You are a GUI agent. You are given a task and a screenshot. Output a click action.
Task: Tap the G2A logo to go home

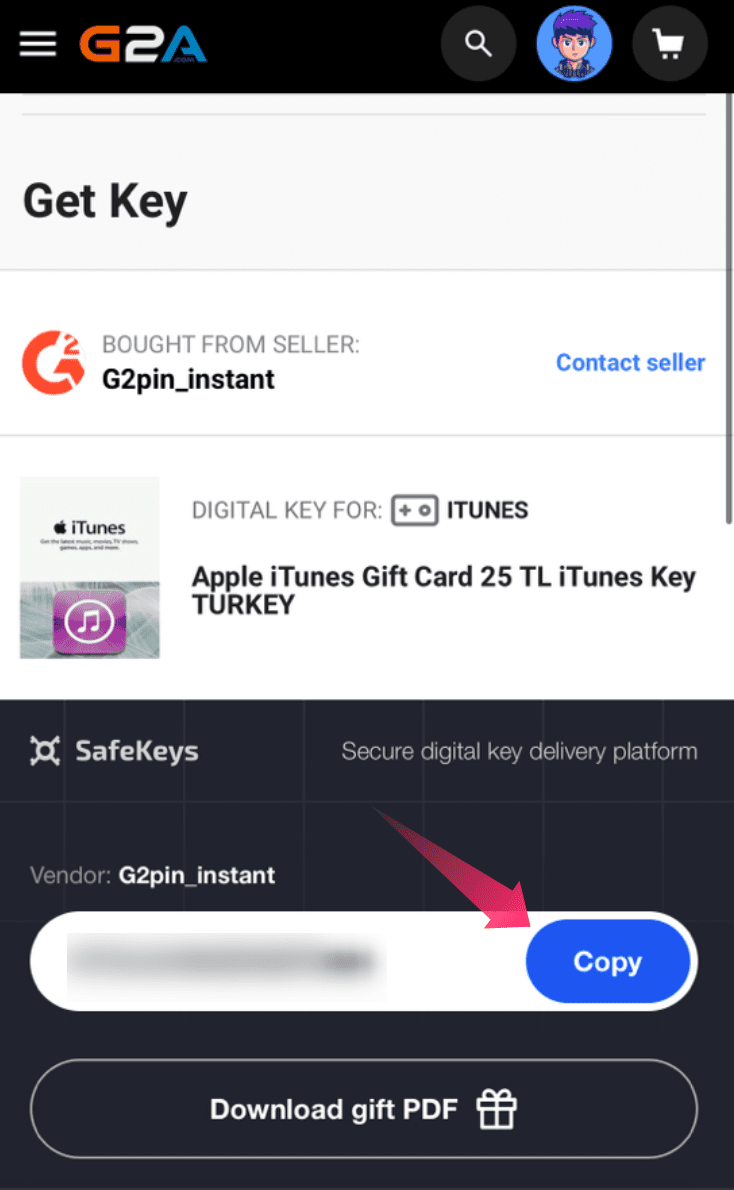[x=143, y=44]
